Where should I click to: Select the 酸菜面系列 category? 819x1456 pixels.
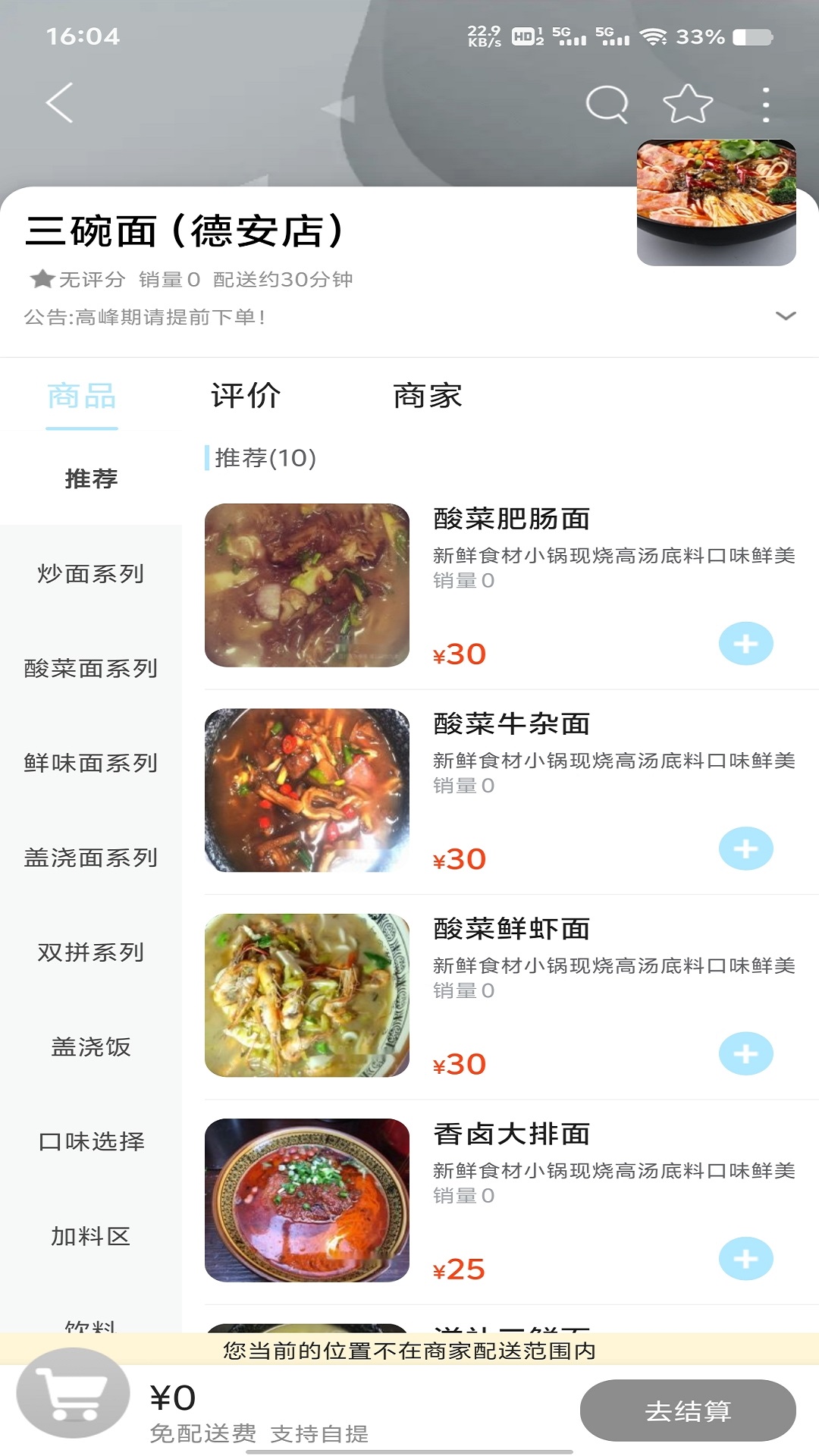tap(91, 668)
